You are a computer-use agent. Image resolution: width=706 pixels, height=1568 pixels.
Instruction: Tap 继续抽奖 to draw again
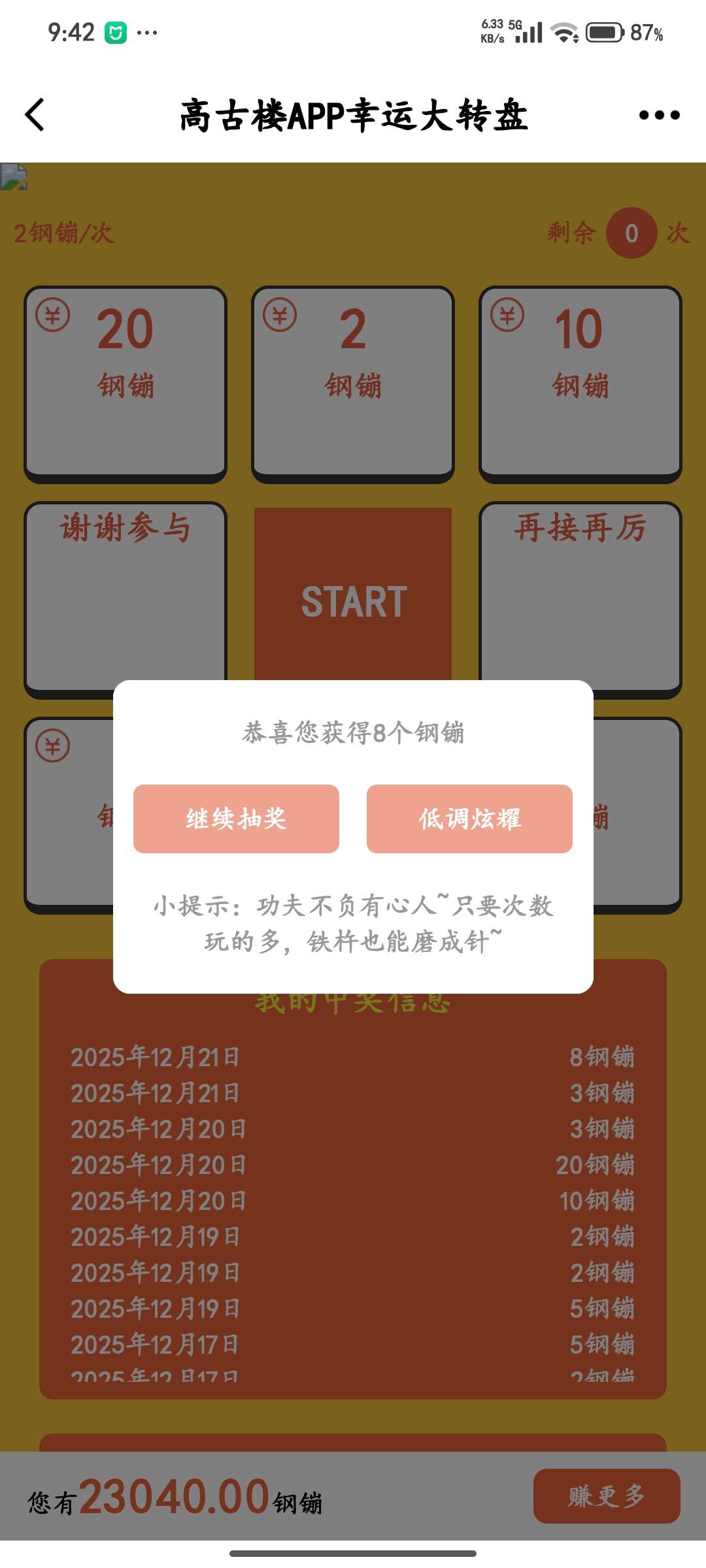click(236, 819)
